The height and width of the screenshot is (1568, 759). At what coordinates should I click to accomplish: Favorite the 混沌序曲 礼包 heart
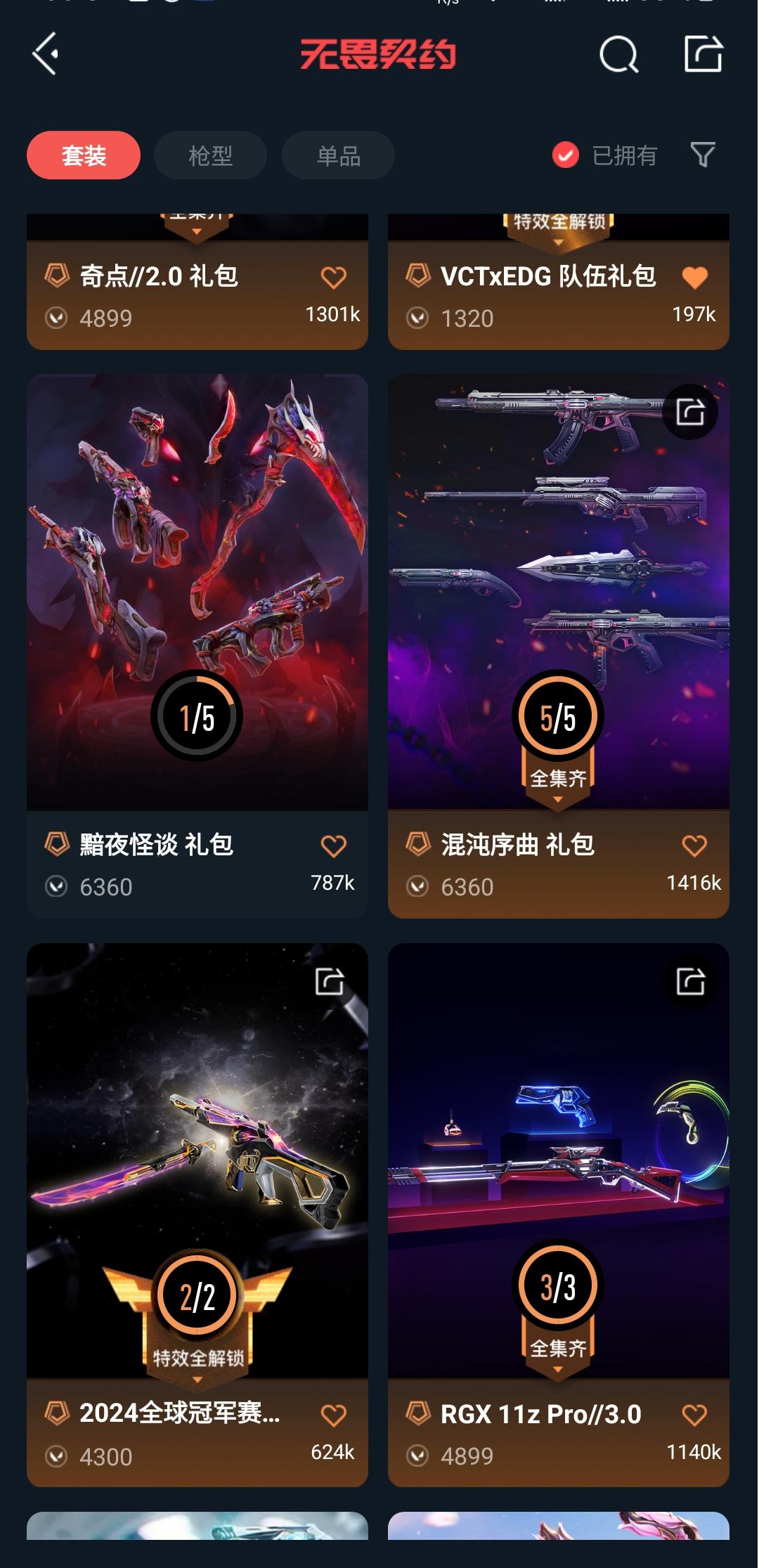click(x=694, y=845)
